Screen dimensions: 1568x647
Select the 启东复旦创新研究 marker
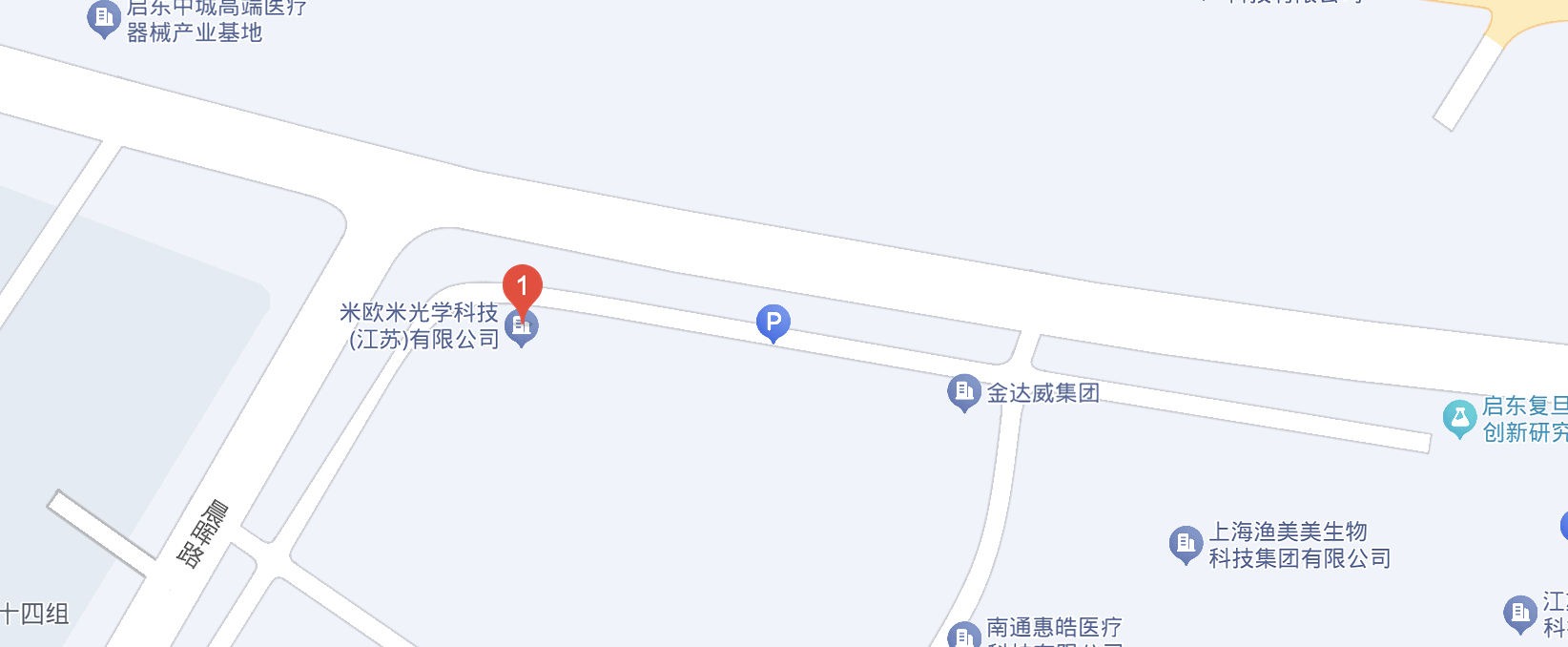(1459, 418)
